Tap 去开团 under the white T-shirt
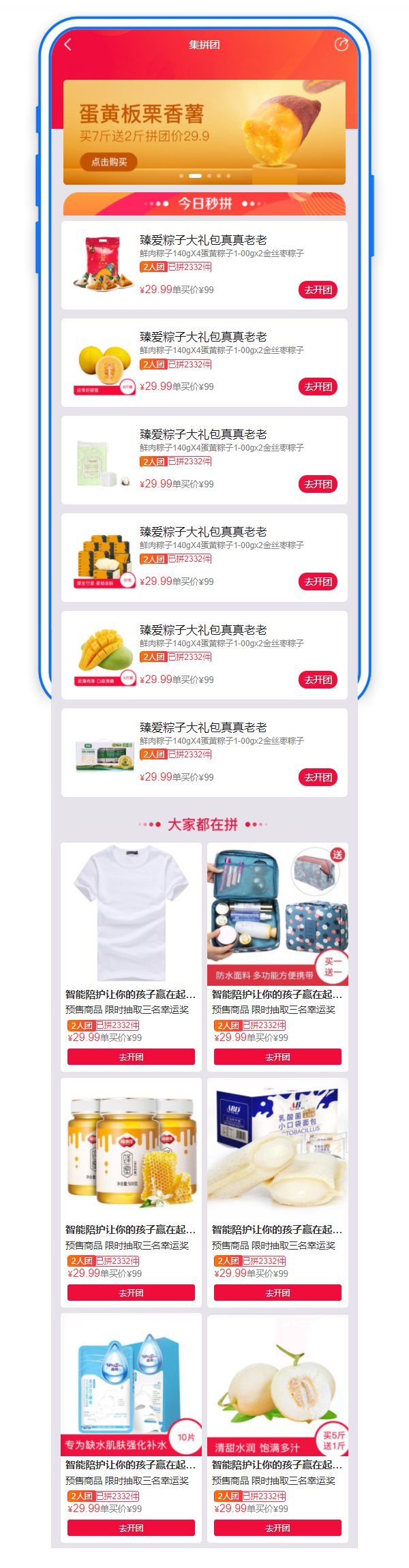 131,1057
